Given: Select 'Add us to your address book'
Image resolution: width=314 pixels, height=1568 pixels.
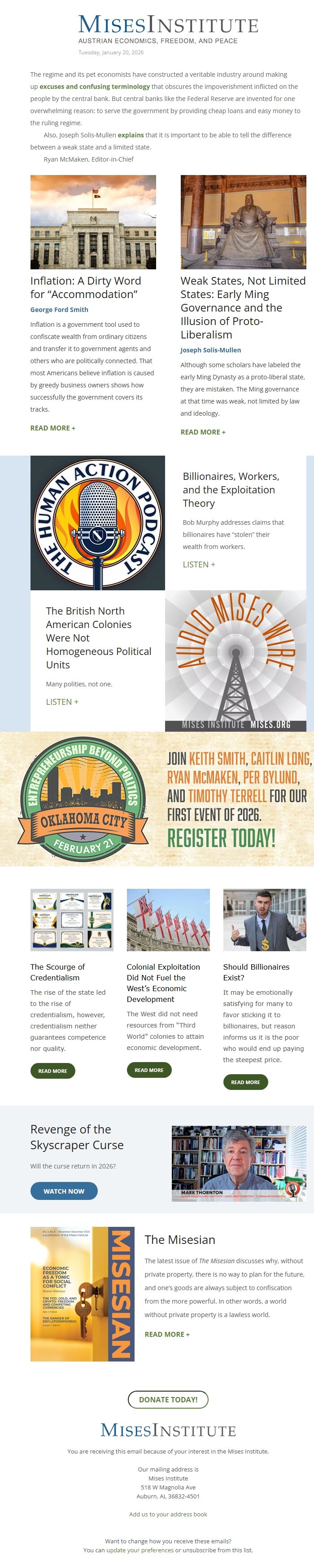Looking at the screenshot, I should tap(168, 1514).
